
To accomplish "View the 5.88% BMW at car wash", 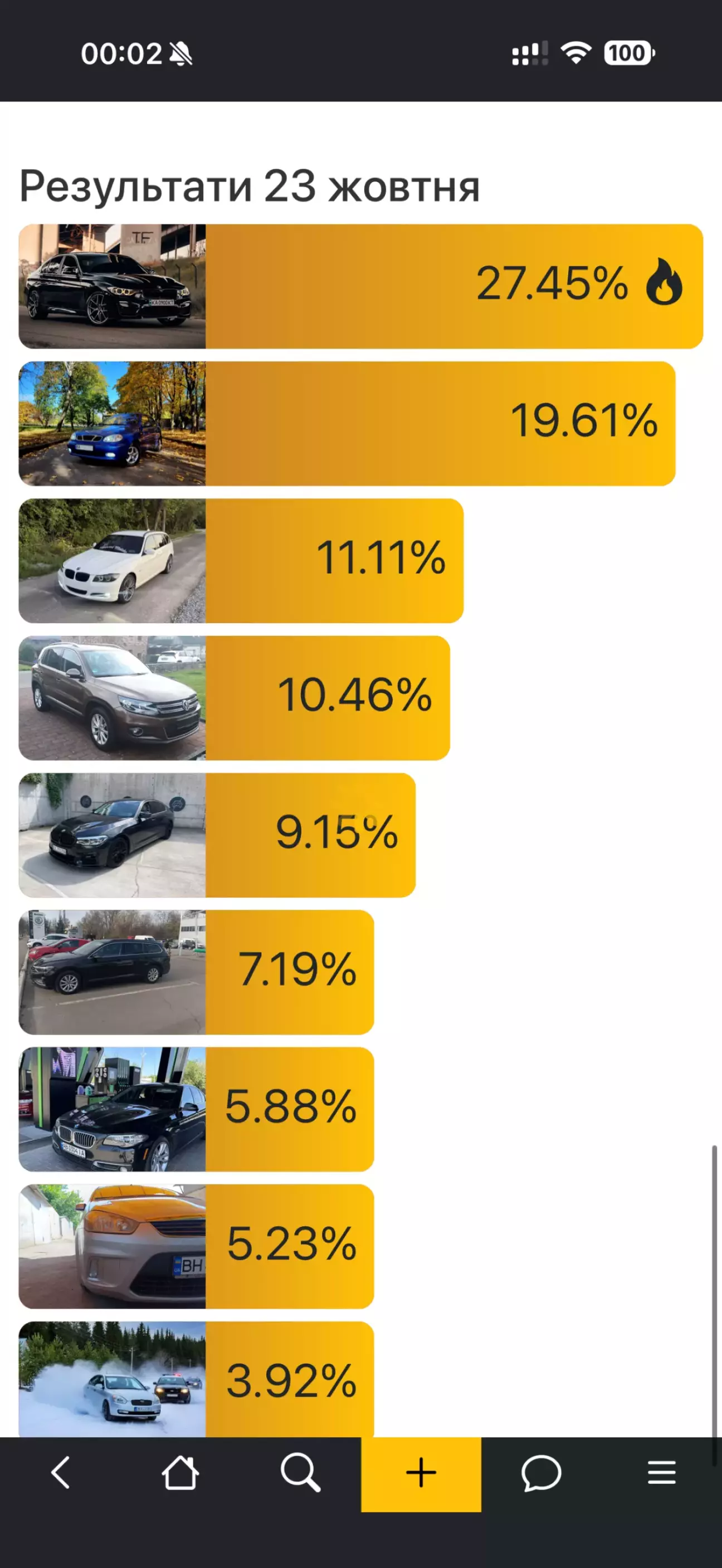I will click(x=196, y=1109).
